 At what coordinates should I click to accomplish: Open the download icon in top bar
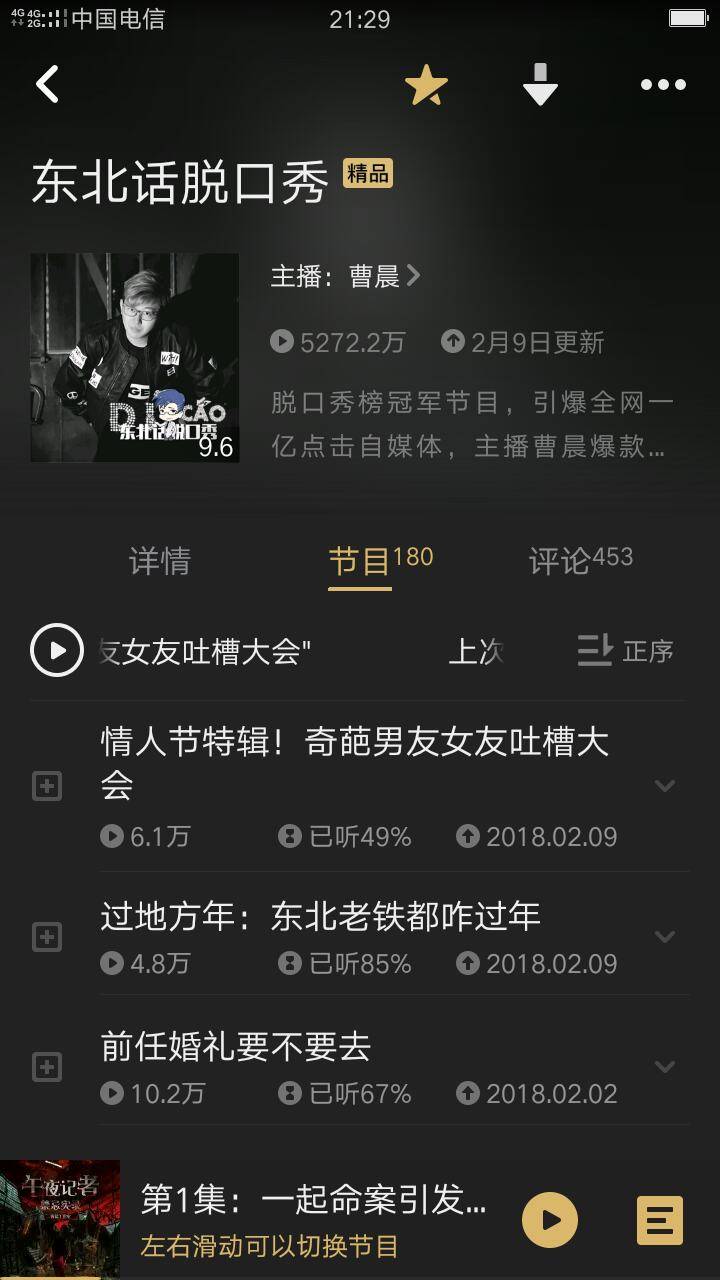point(539,84)
